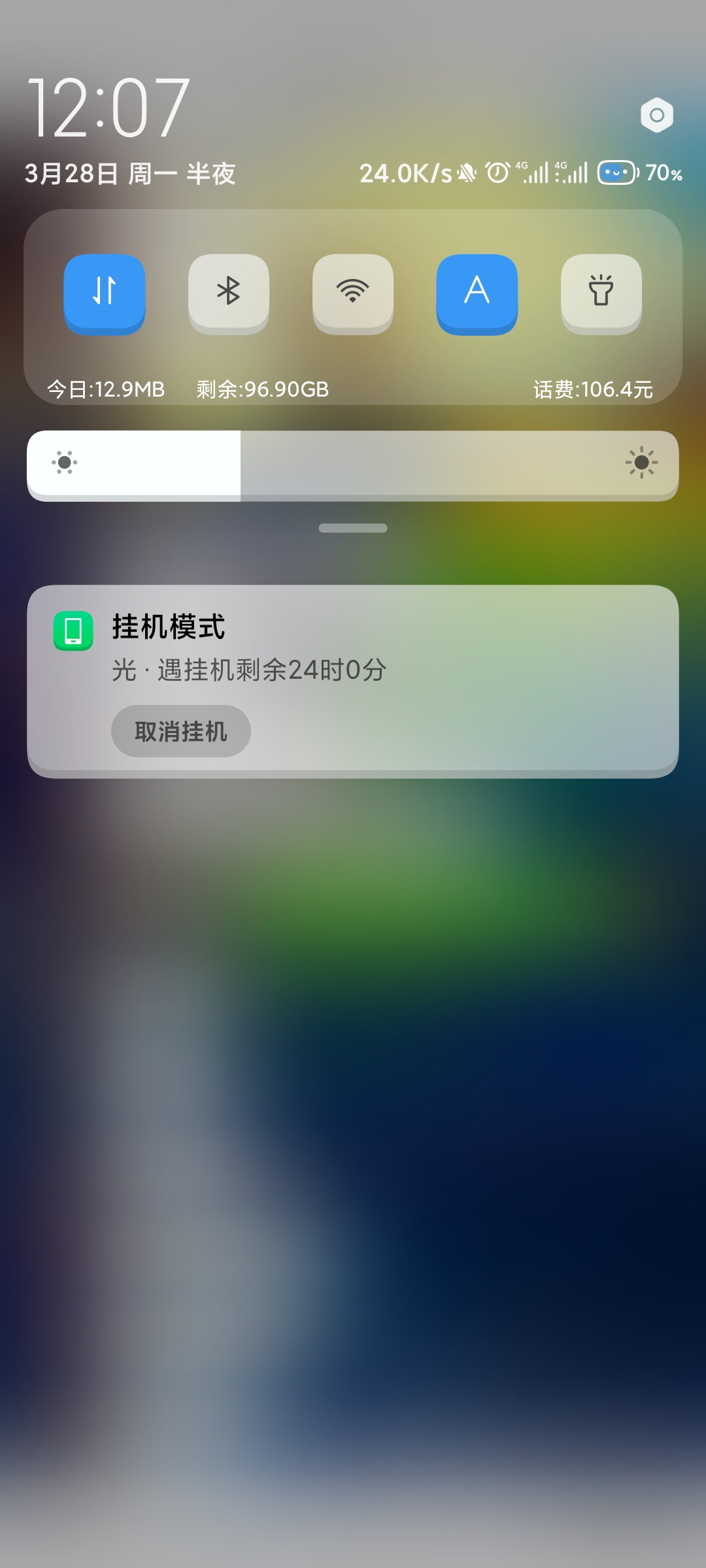Open today's data usage 今日:12.9MB info
Viewport: 706px width, 1568px height.
pos(106,389)
